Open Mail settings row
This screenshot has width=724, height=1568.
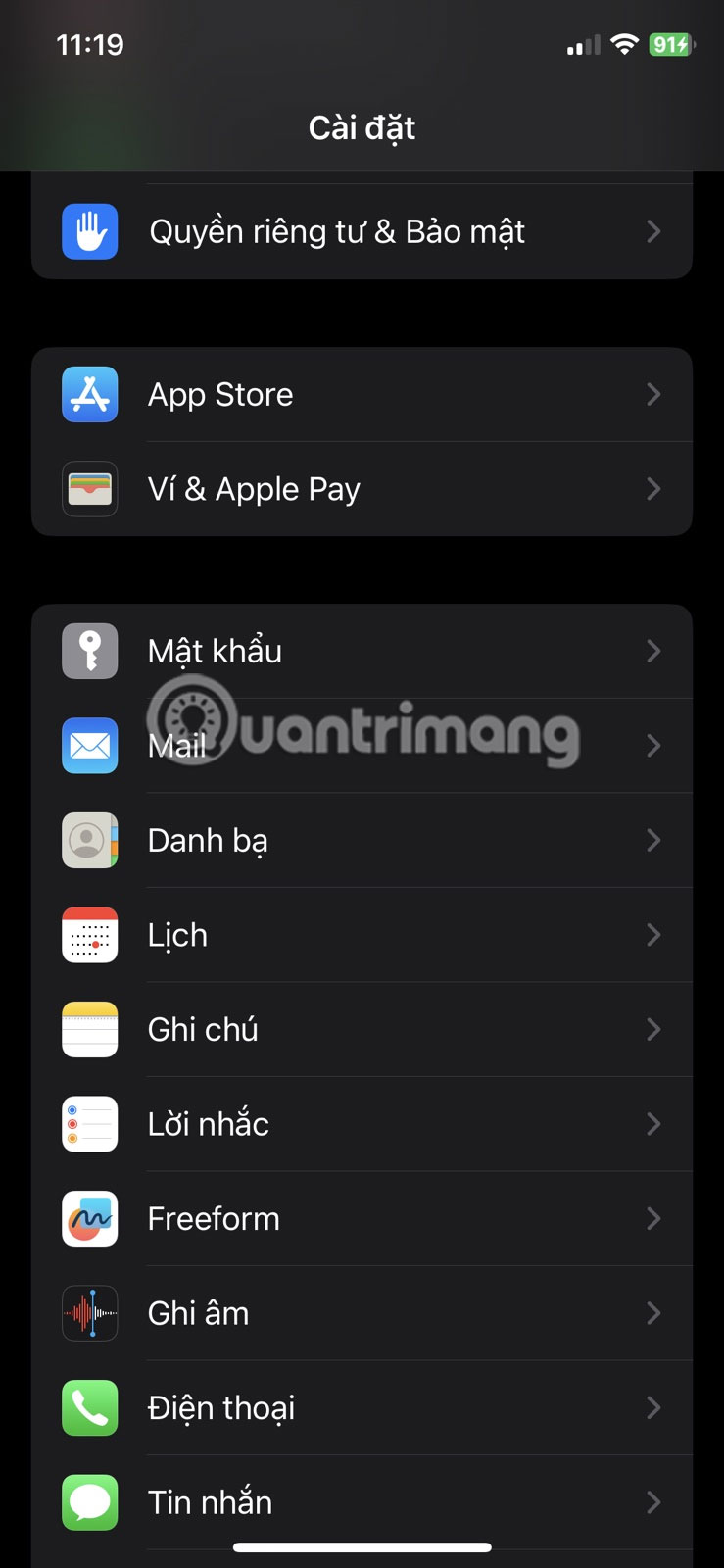[x=362, y=746]
